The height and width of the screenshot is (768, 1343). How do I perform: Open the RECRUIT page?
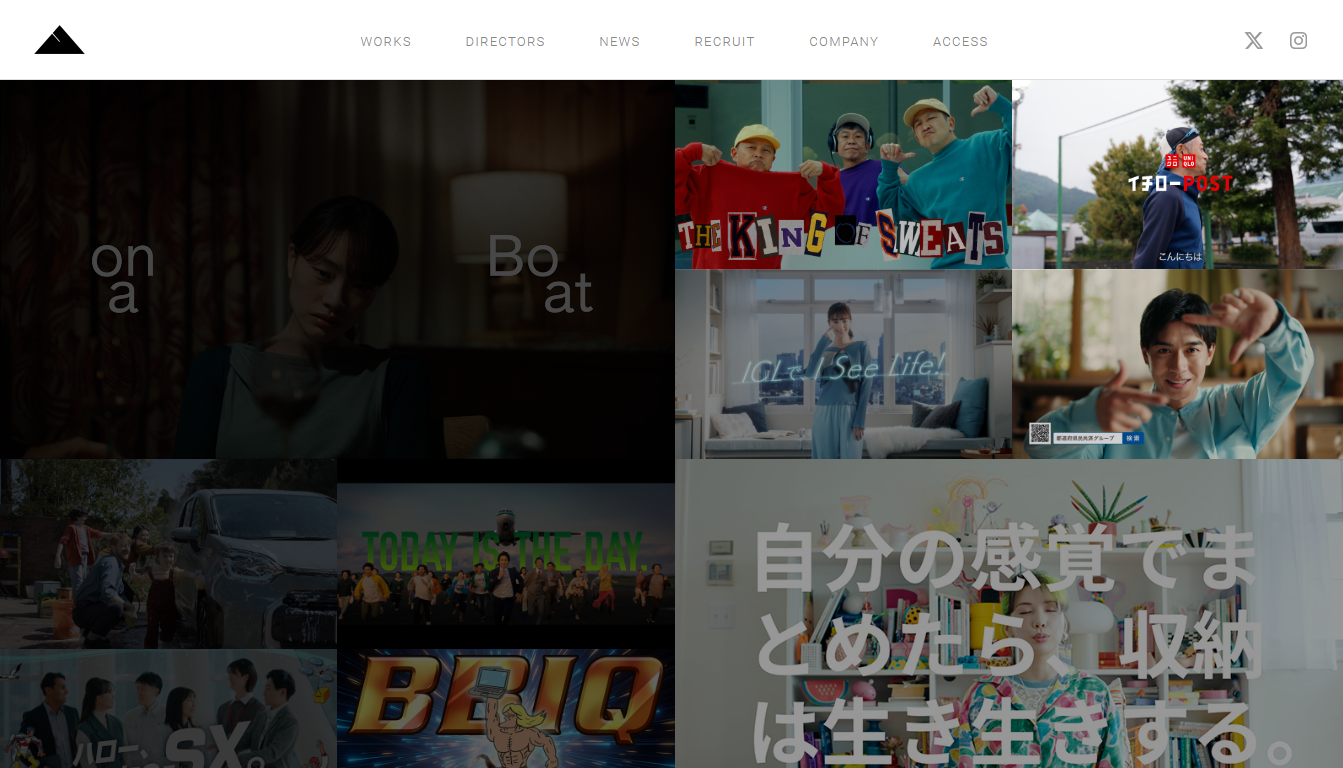click(724, 41)
